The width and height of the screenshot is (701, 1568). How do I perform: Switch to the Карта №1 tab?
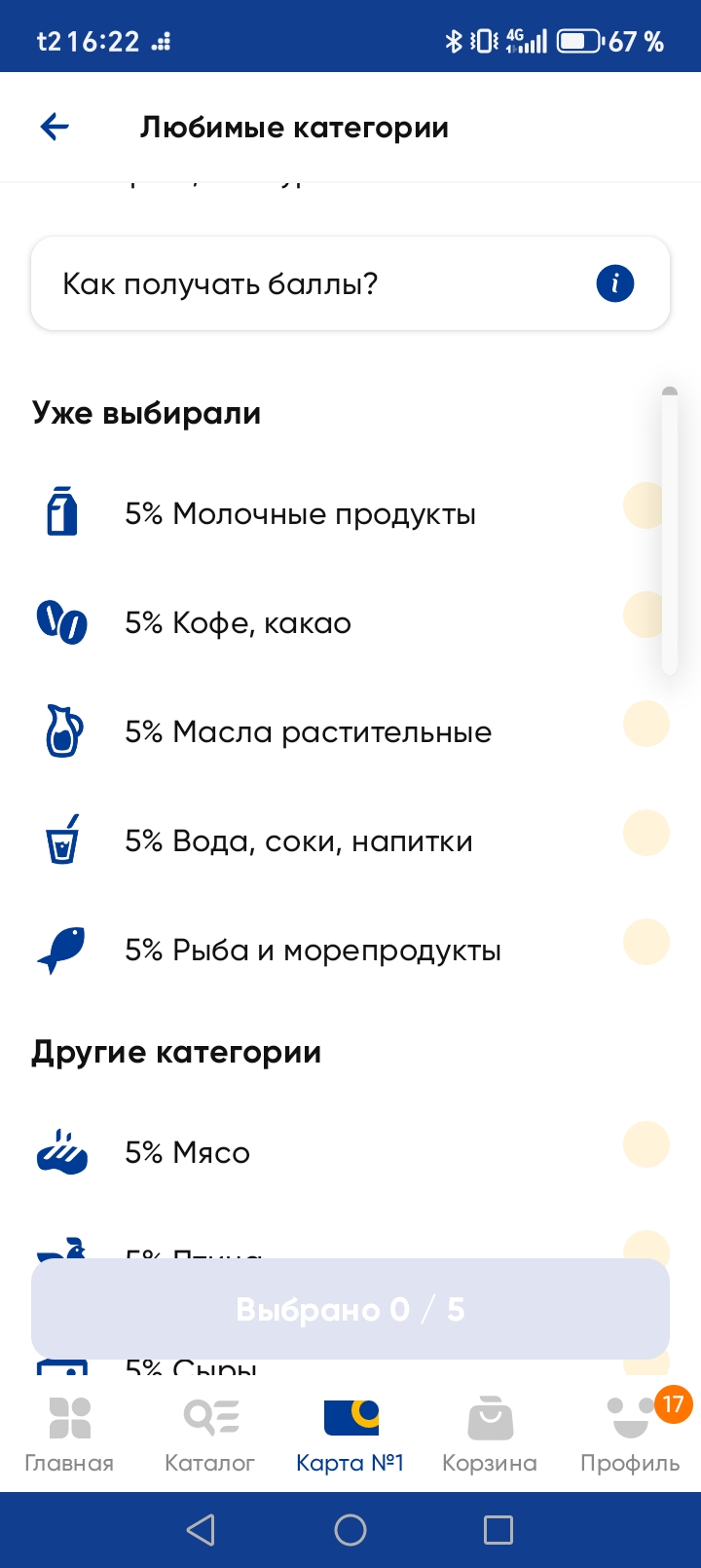(350, 1434)
